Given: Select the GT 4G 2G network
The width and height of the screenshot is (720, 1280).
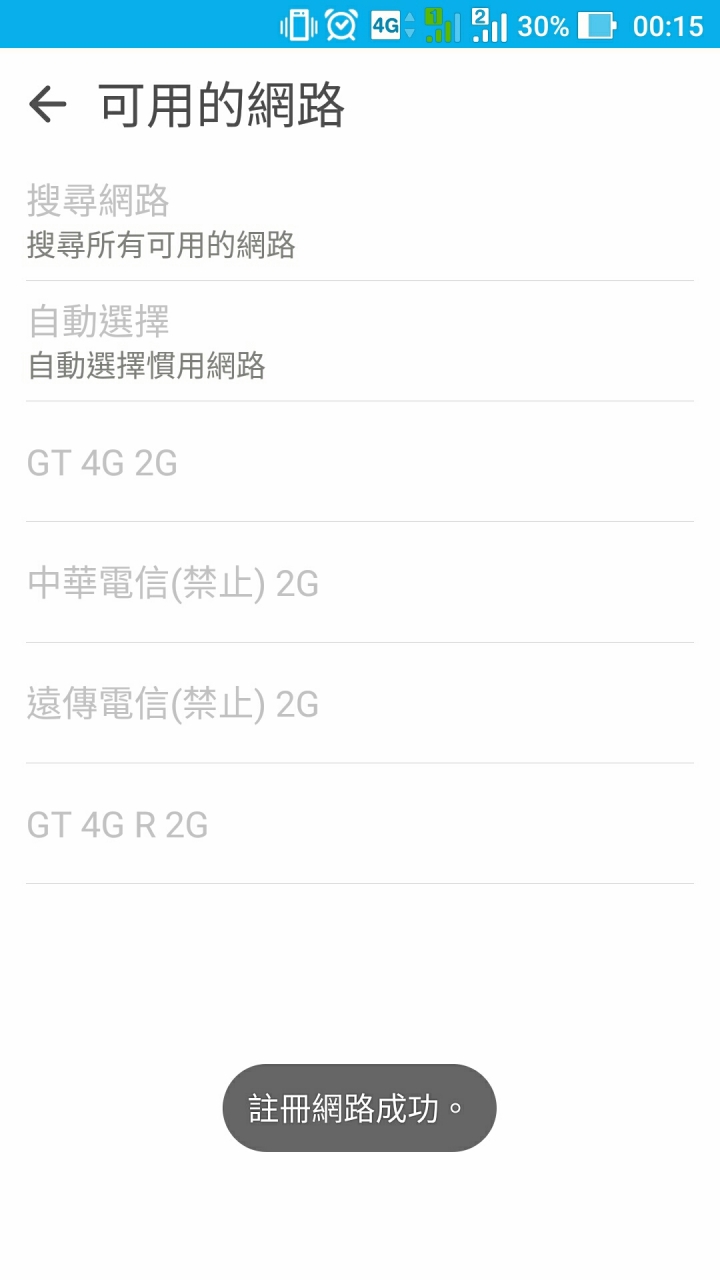Looking at the screenshot, I should (x=360, y=463).
